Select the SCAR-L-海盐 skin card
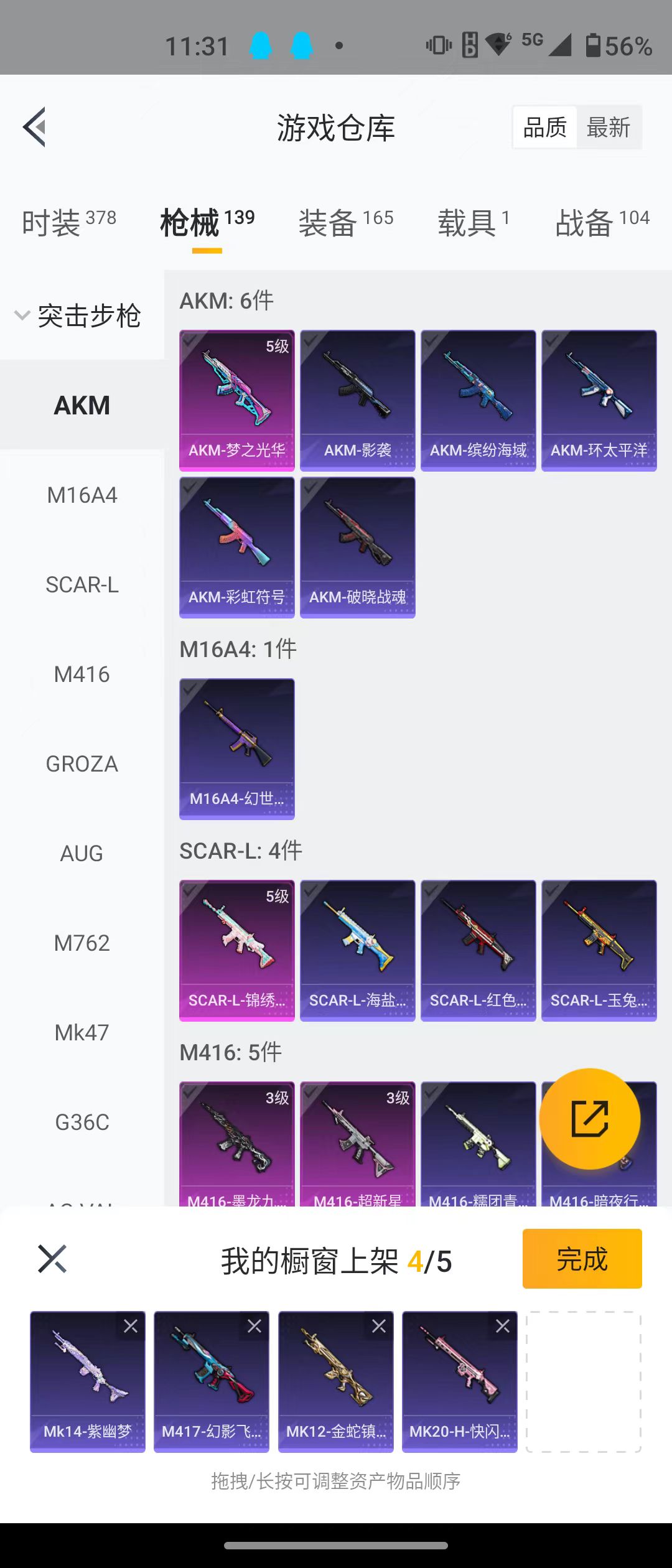This screenshot has width=672, height=1568. point(357,950)
